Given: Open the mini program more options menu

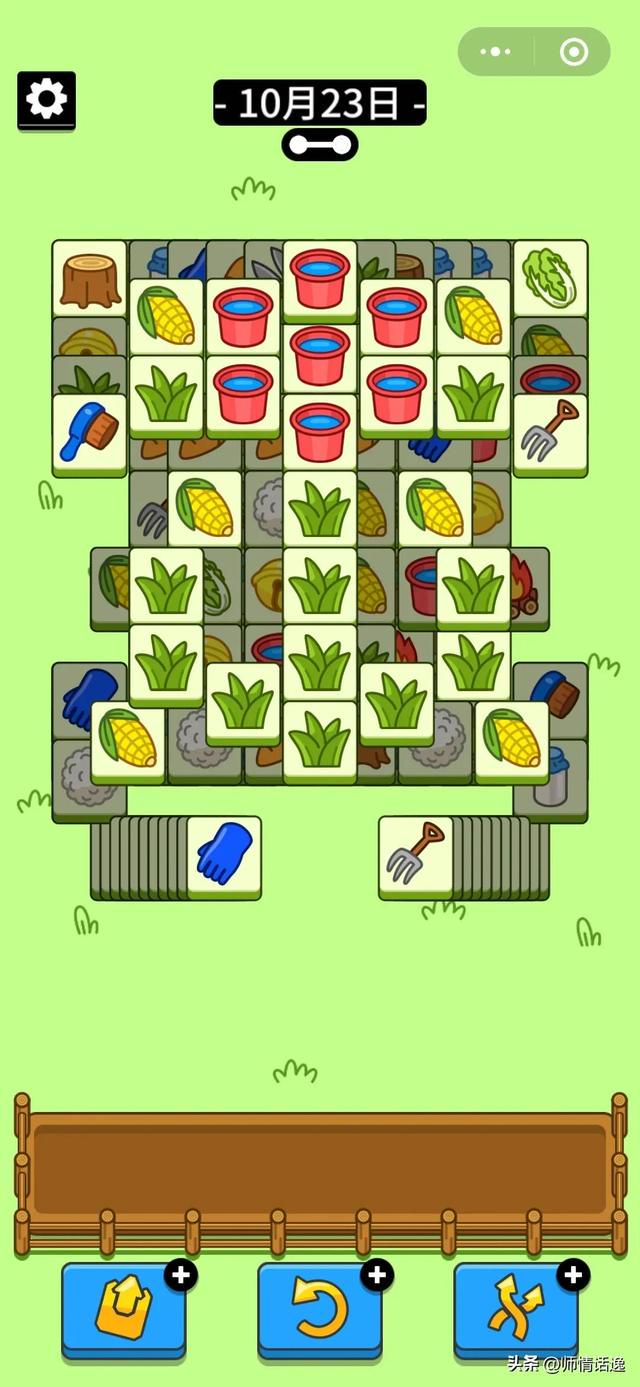Looking at the screenshot, I should 497,52.
